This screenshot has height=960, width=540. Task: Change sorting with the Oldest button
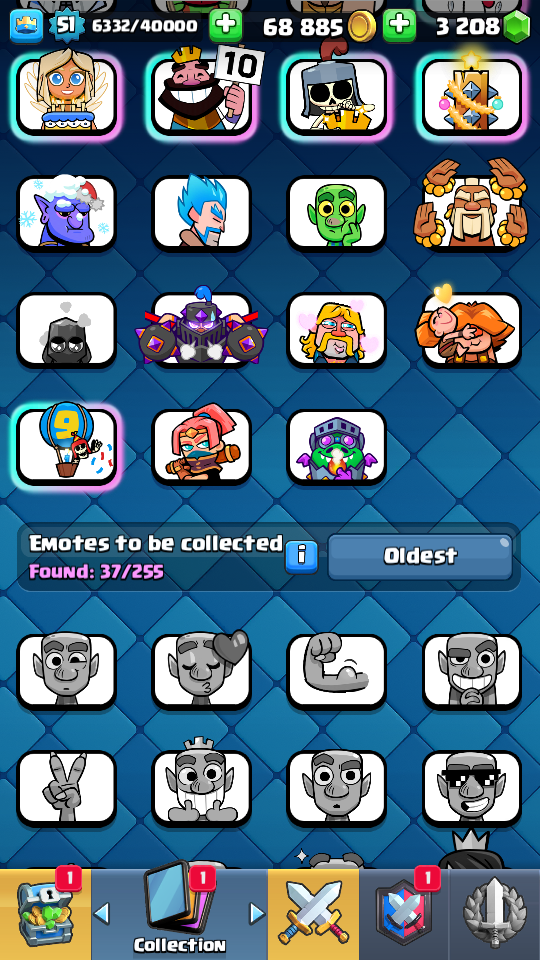[x=420, y=556]
